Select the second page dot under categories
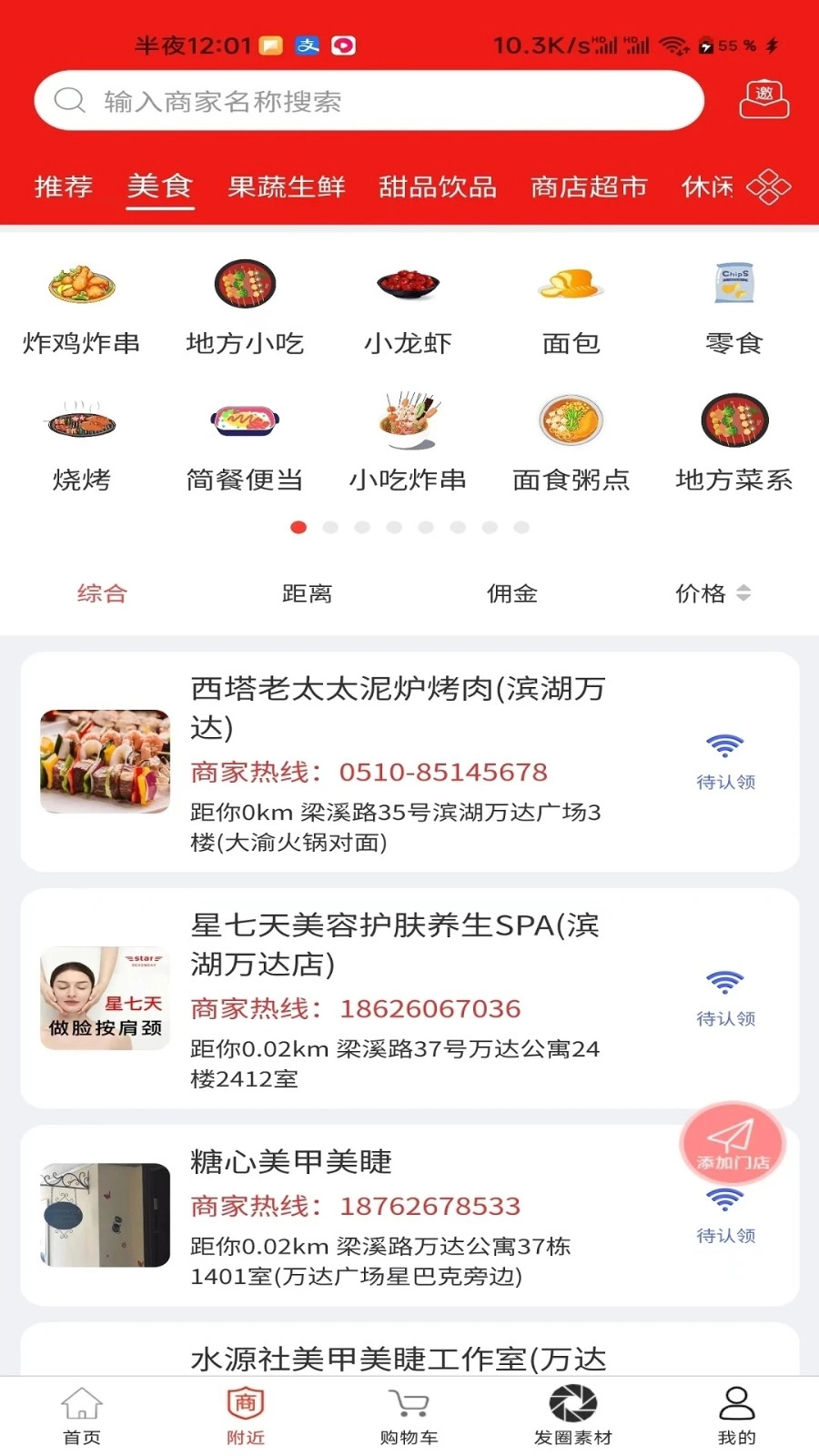 [331, 527]
